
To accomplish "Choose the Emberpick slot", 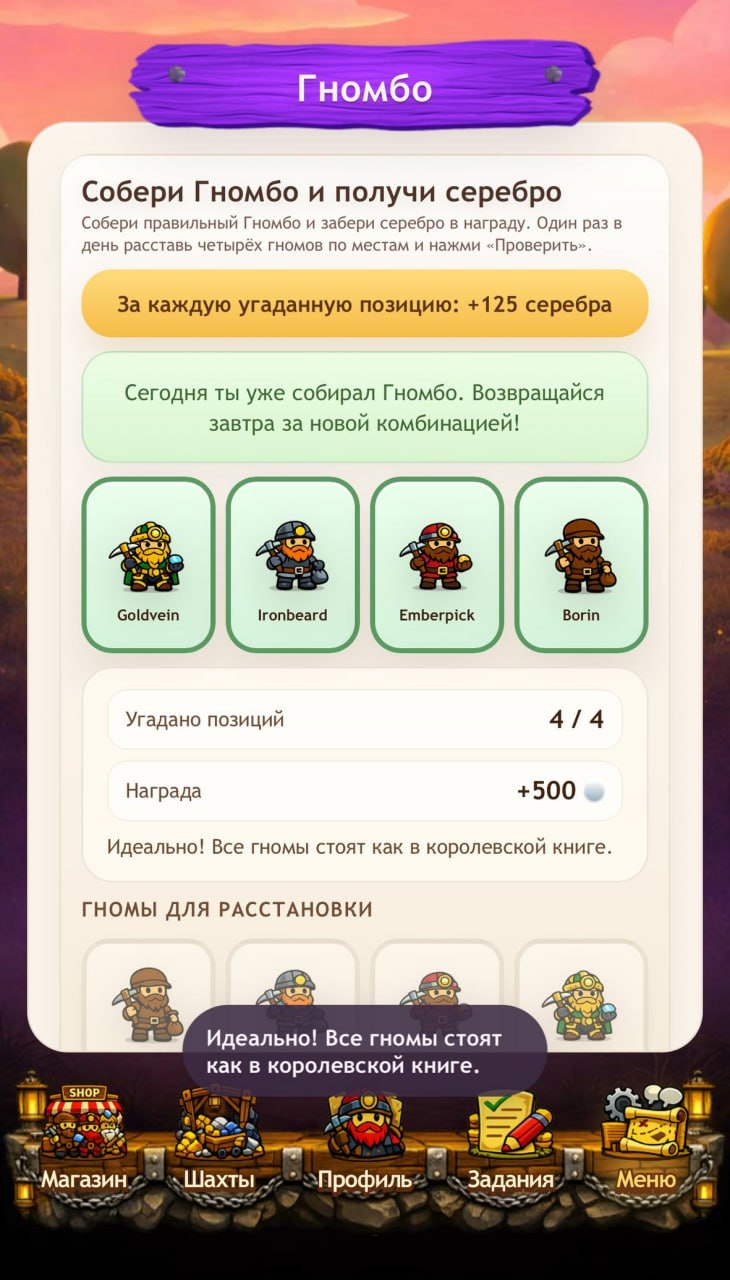I will 437,565.
